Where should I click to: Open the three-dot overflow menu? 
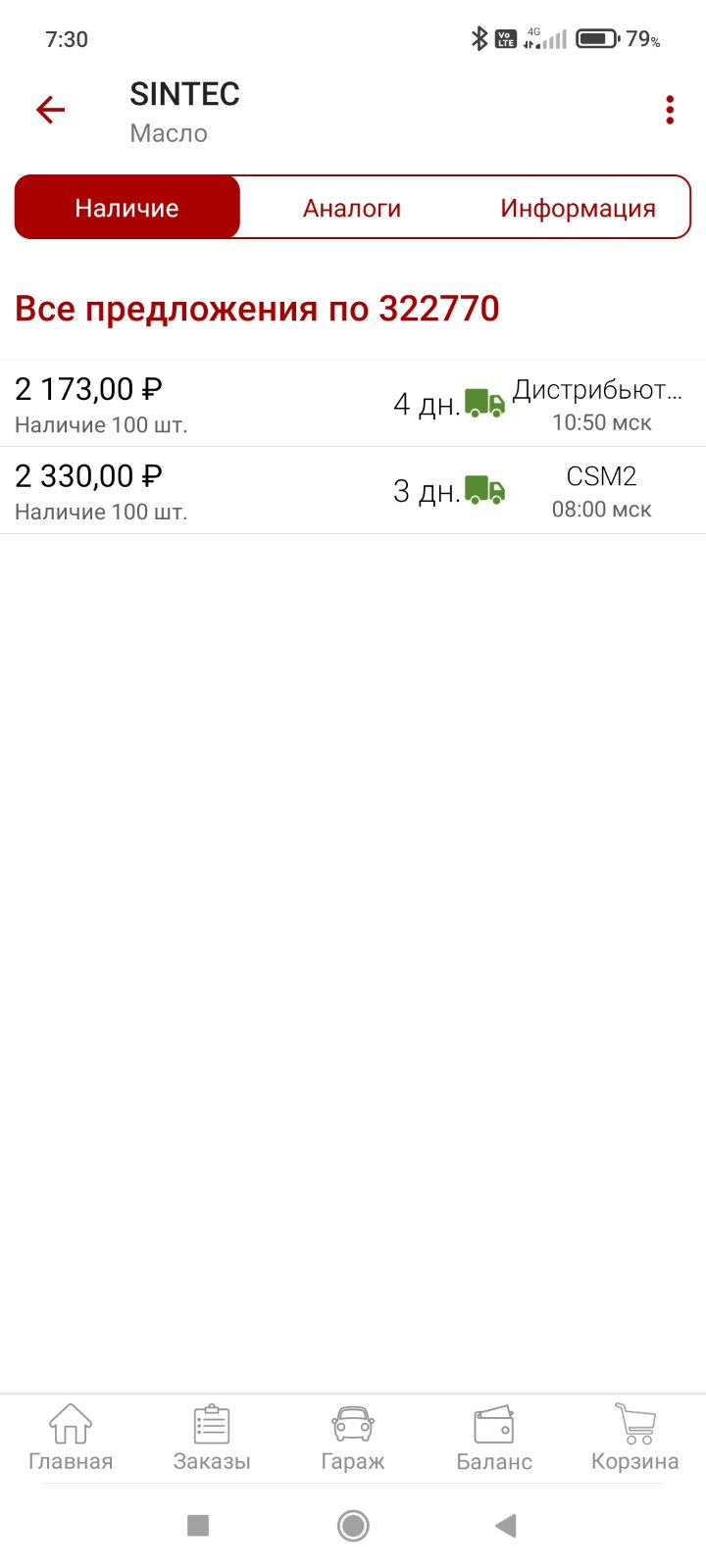[670, 110]
